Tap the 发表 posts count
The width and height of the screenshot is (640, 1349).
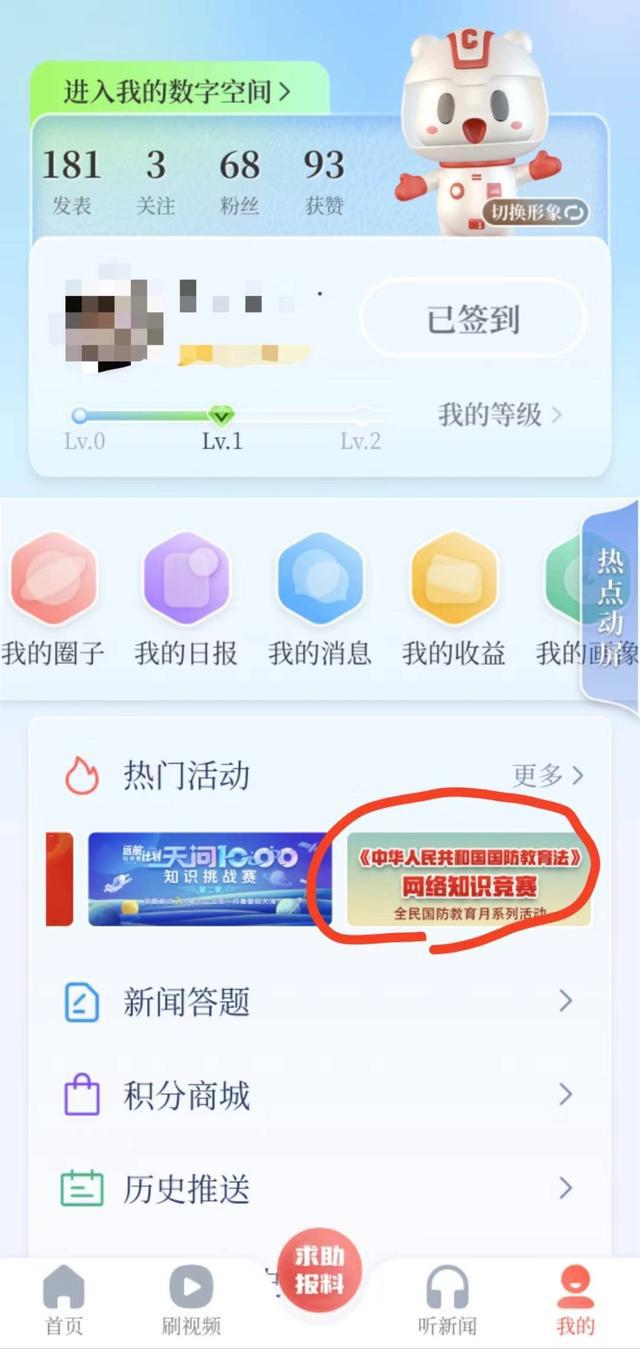coord(71,180)
